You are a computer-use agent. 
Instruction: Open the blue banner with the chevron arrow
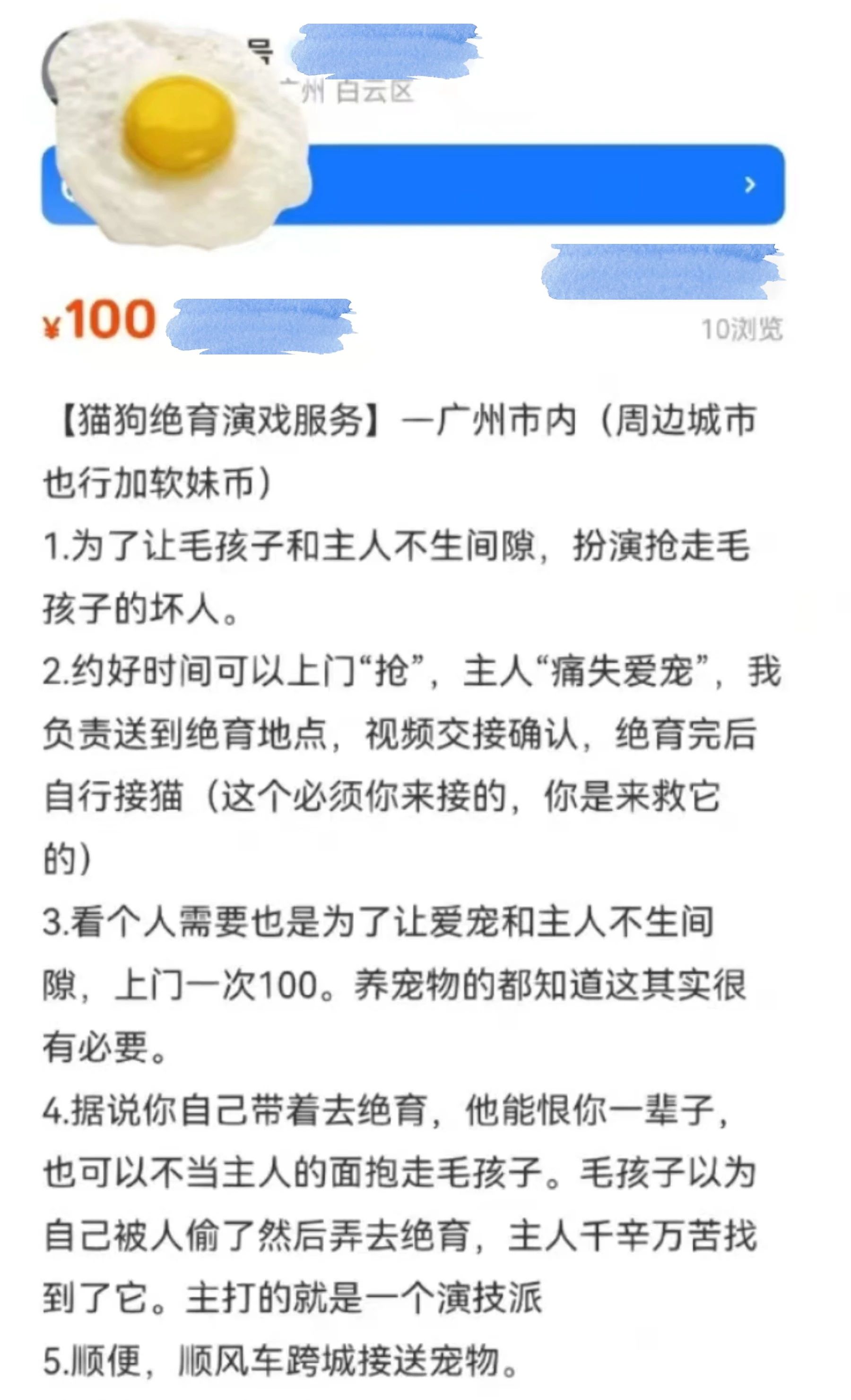[x=413, y=185]
